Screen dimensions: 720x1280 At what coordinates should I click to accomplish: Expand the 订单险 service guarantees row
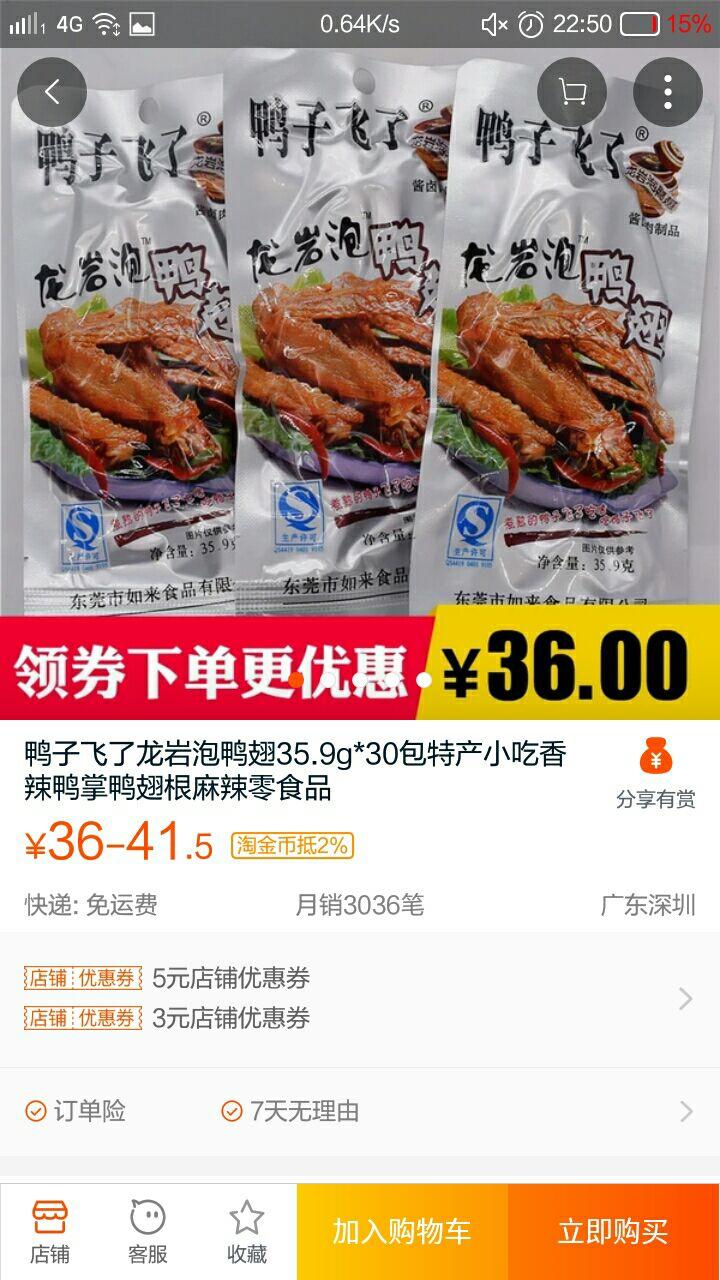tap(360, 1111)
